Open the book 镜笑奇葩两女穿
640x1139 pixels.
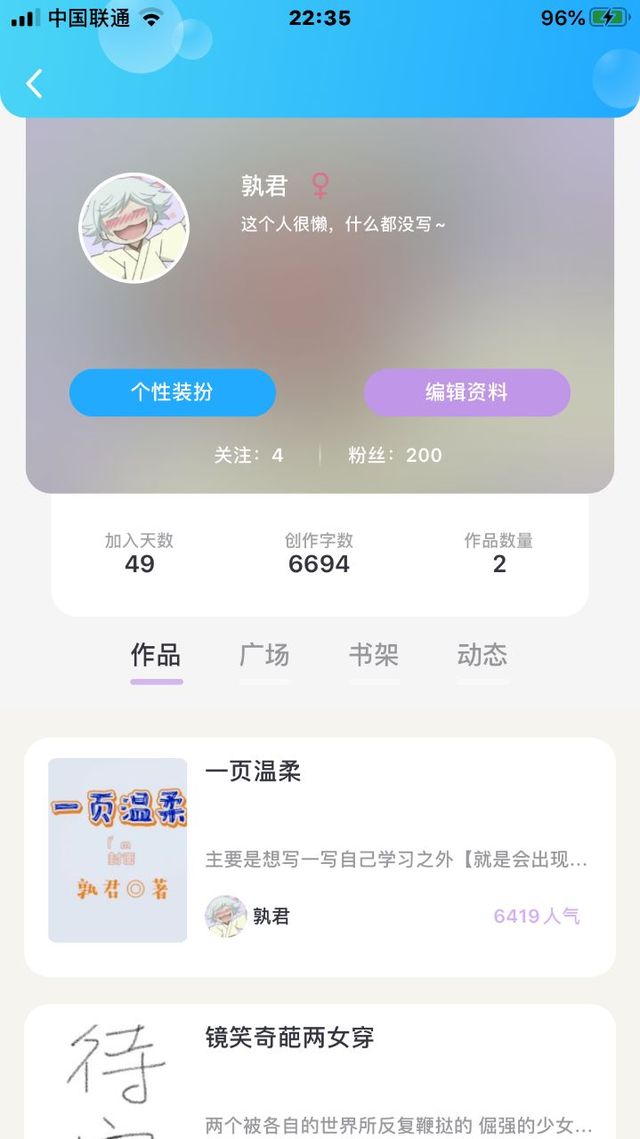(x=290, y=1038)
